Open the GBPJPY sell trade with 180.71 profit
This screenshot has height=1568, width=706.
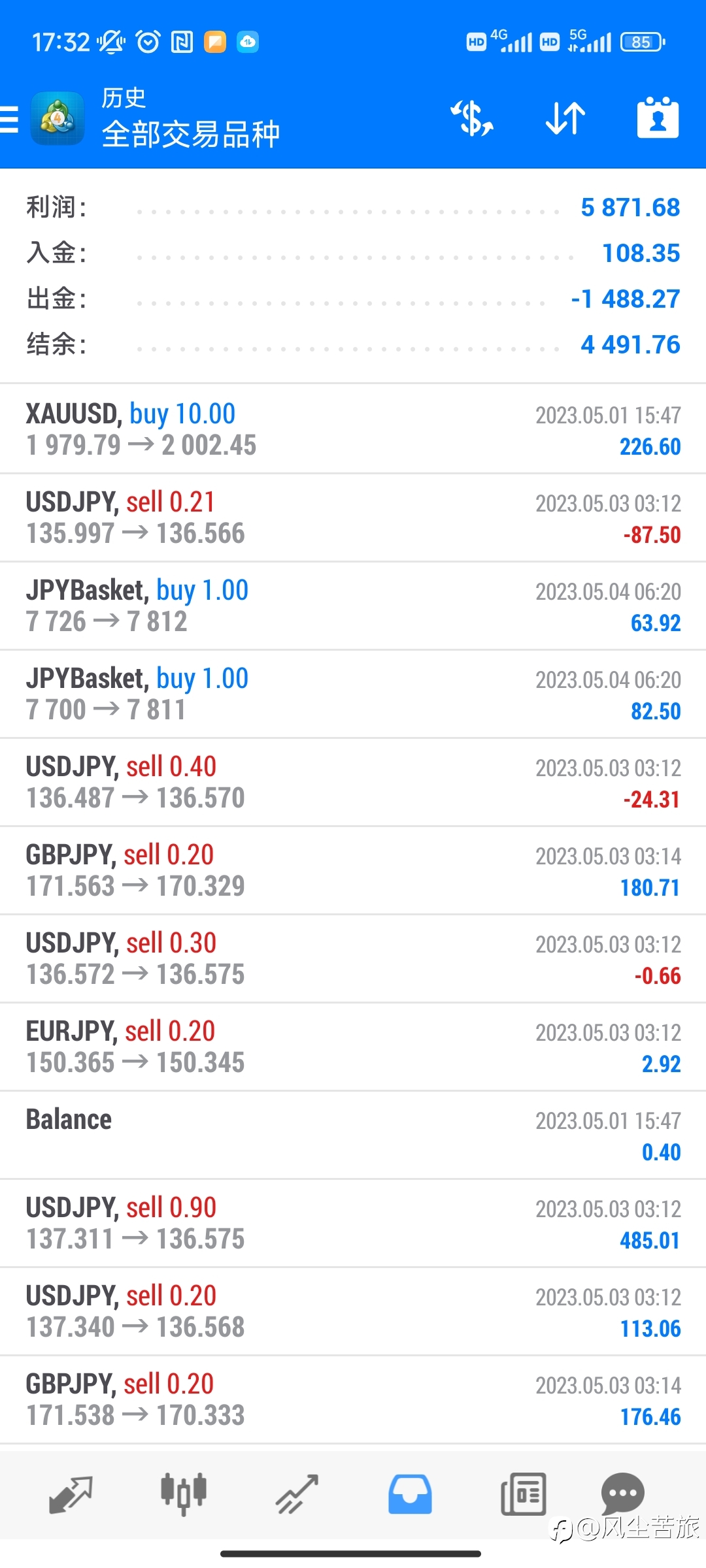[353, 870]
